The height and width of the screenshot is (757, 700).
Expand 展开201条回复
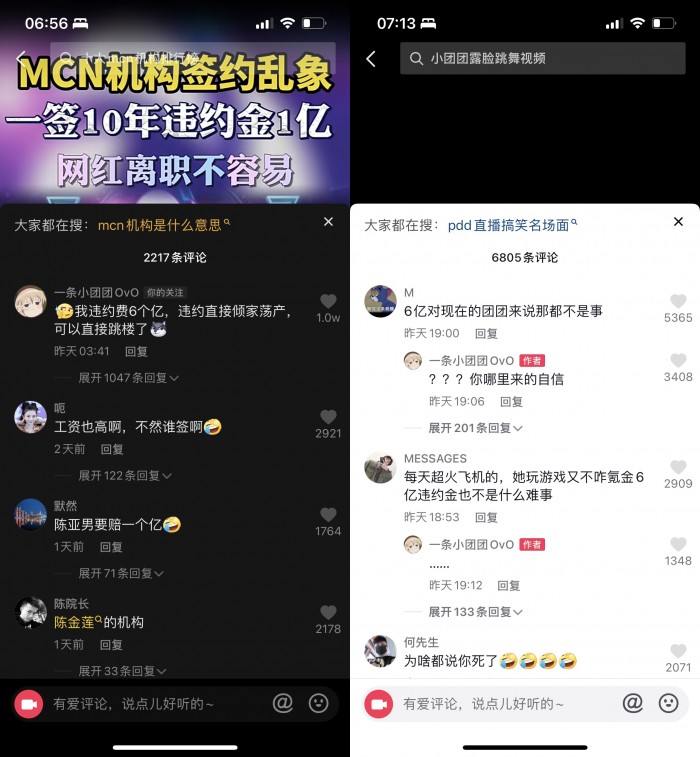tap(476, 427)
